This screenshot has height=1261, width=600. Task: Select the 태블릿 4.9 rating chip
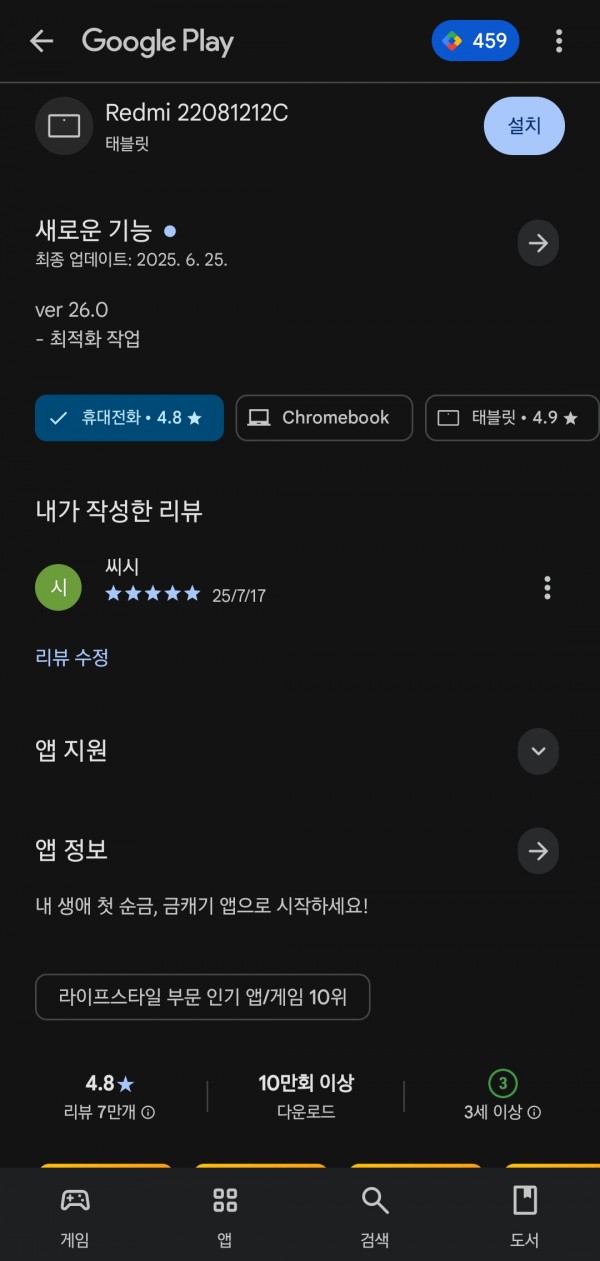click(512, 418)
